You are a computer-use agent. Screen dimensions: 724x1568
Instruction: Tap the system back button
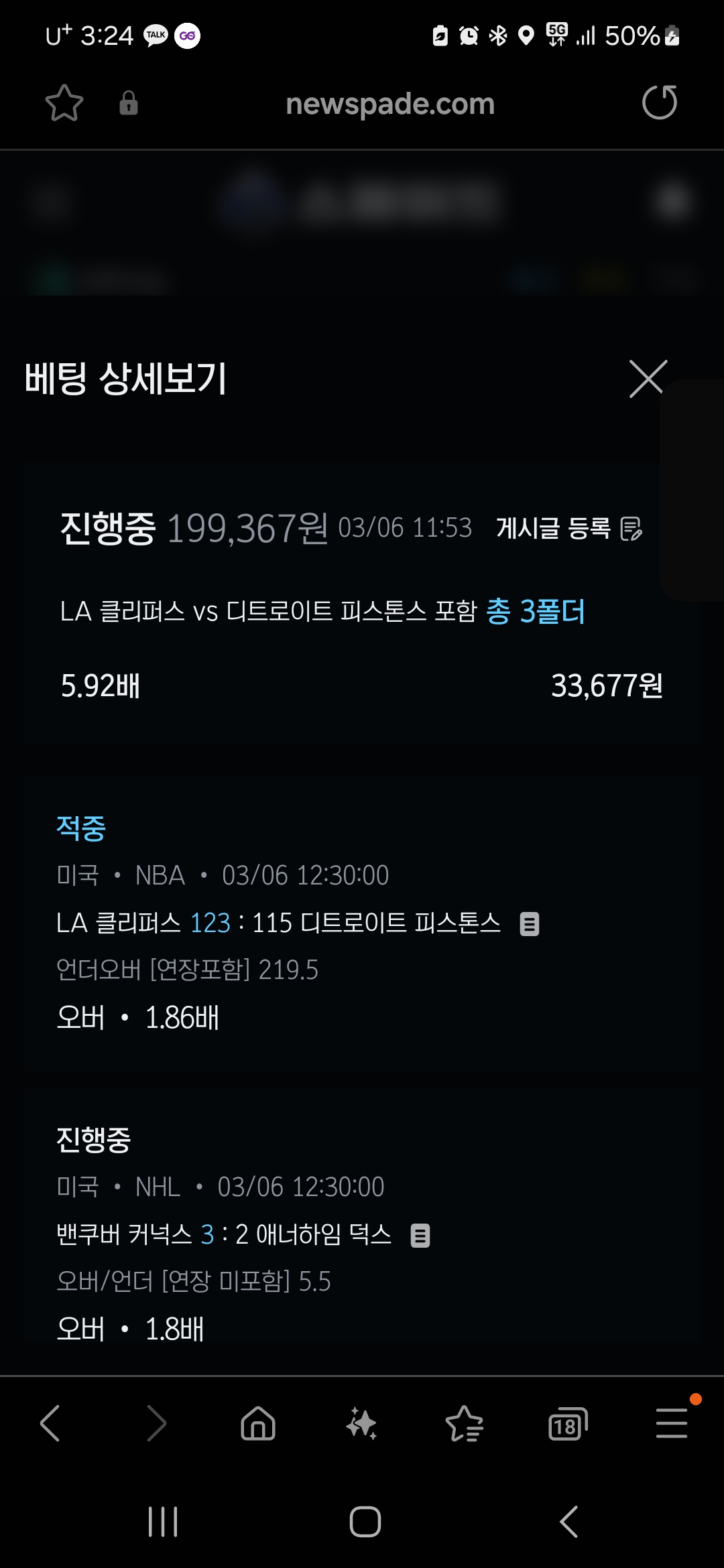click(x=568, y=1521)
